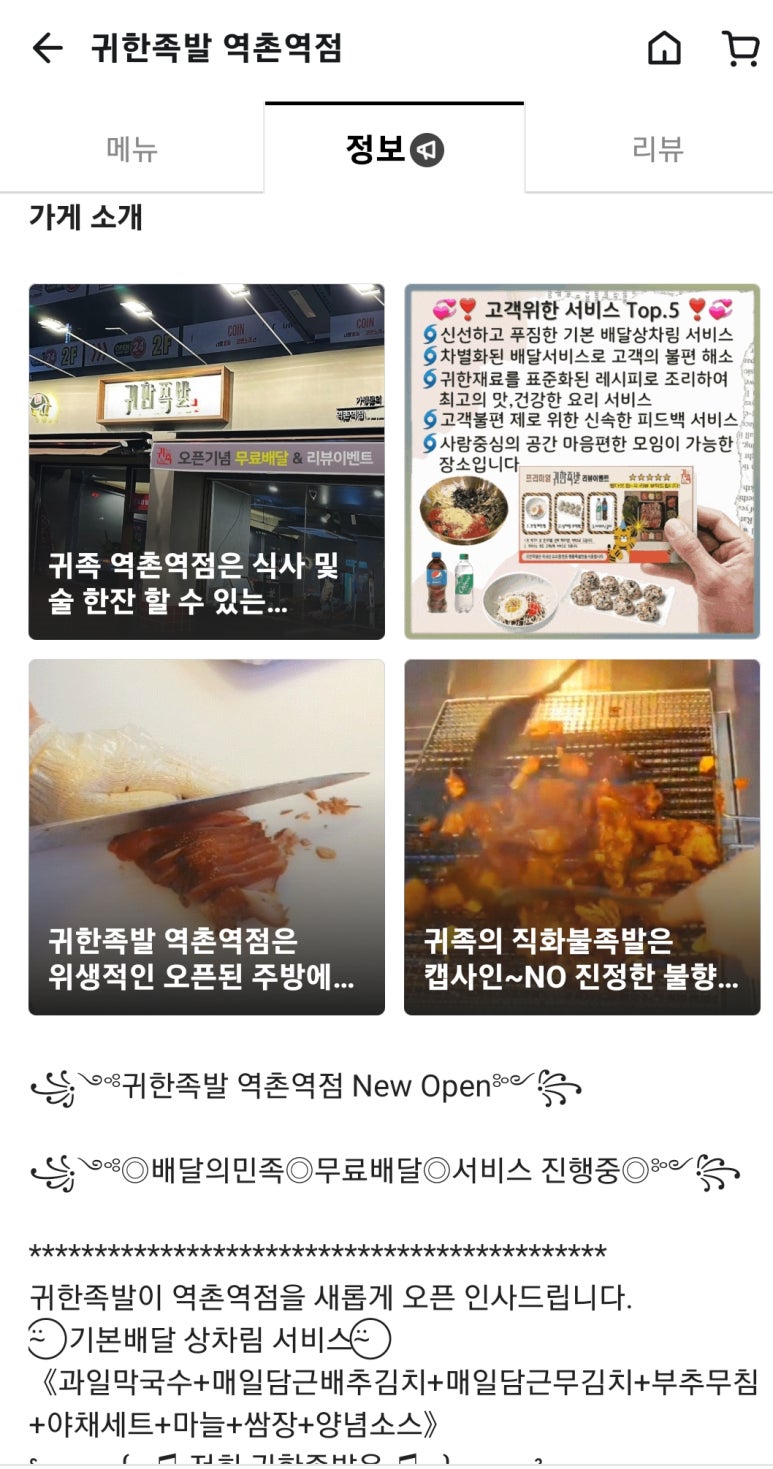Open the home icon in header
The width and height of the screenshot is (773, 1469).
point(664,48)
